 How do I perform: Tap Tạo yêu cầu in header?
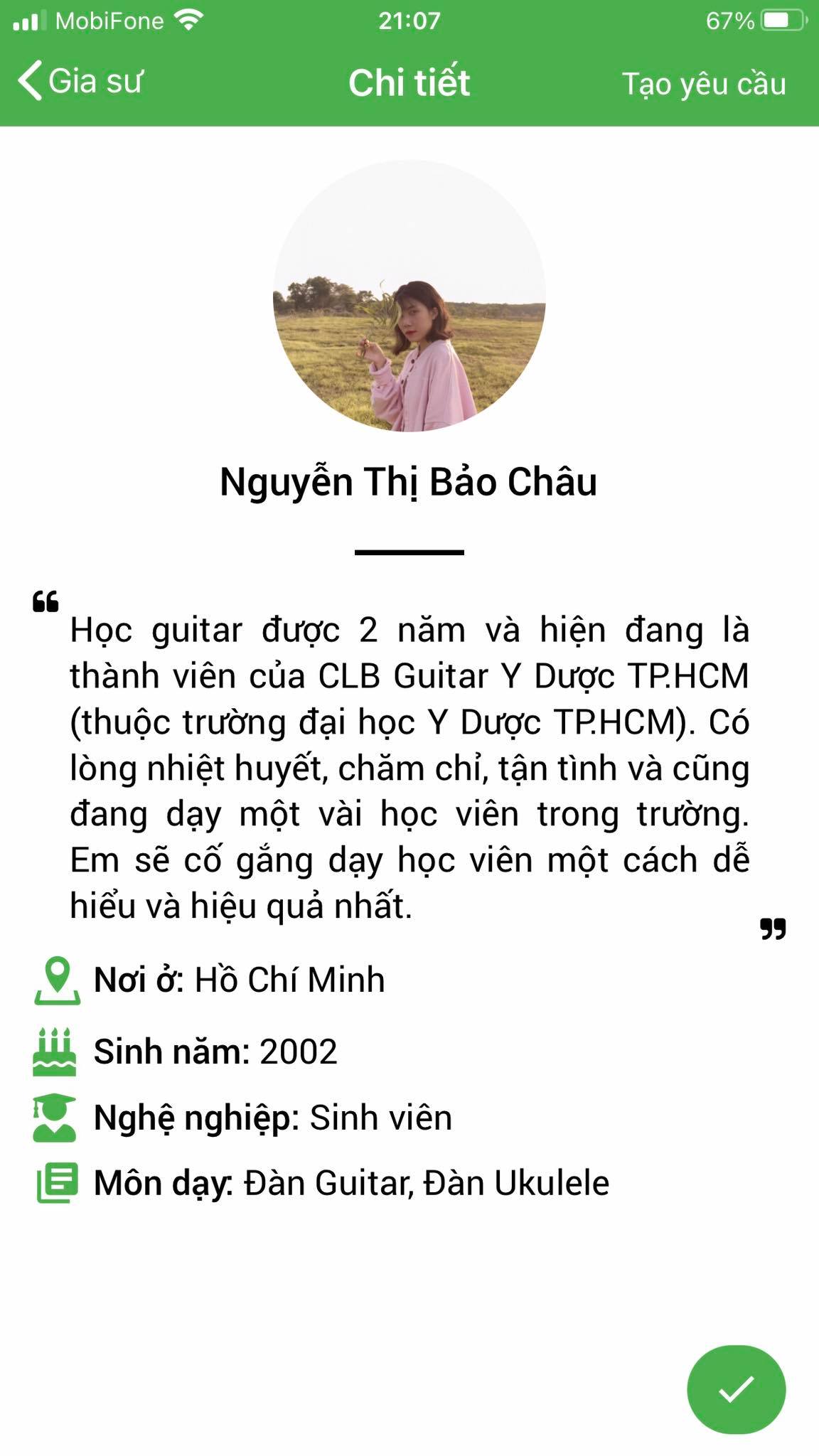click(x=703, y=84)
